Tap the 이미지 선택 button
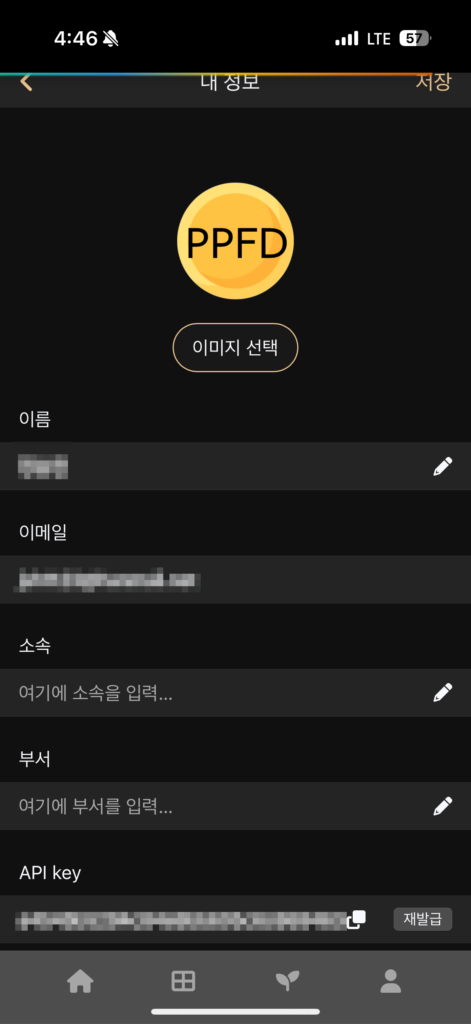The width and height of the screenshot is (471, 1024). [x=235, y=347]
